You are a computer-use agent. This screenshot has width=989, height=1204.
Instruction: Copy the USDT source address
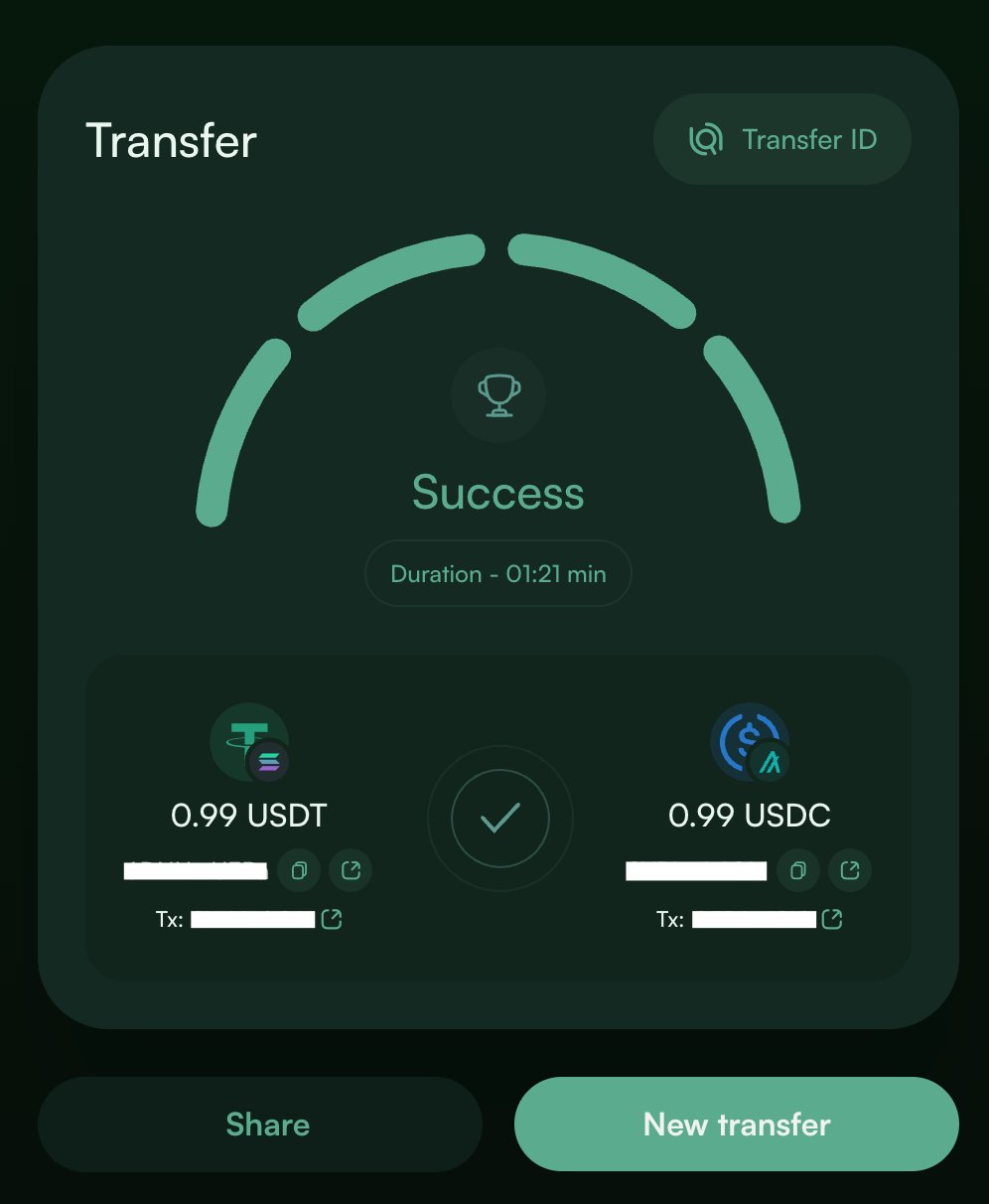point(299,871)
